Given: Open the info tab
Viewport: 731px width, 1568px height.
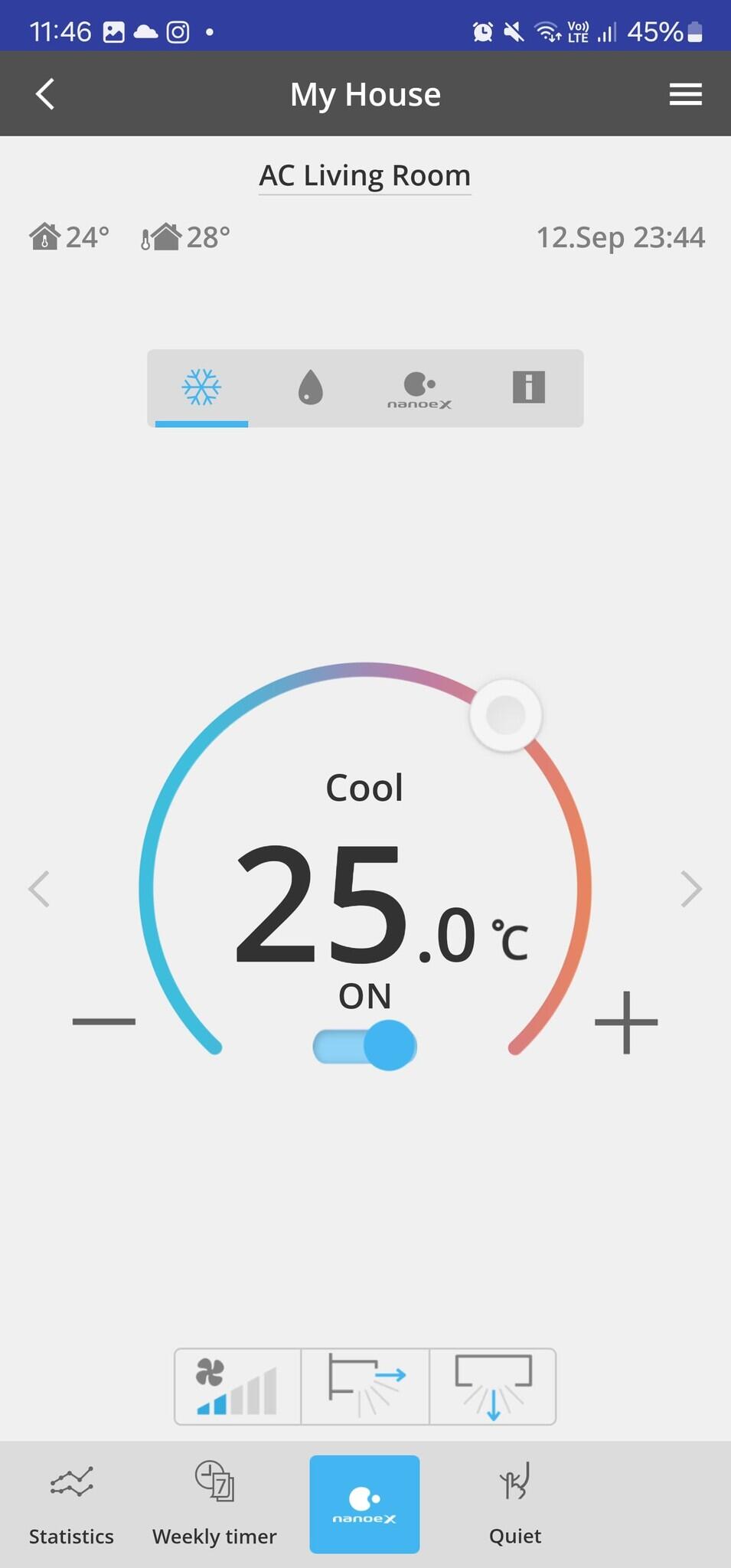Looking at the screenshot, I should pyautogui.click(x=528, y=387).
